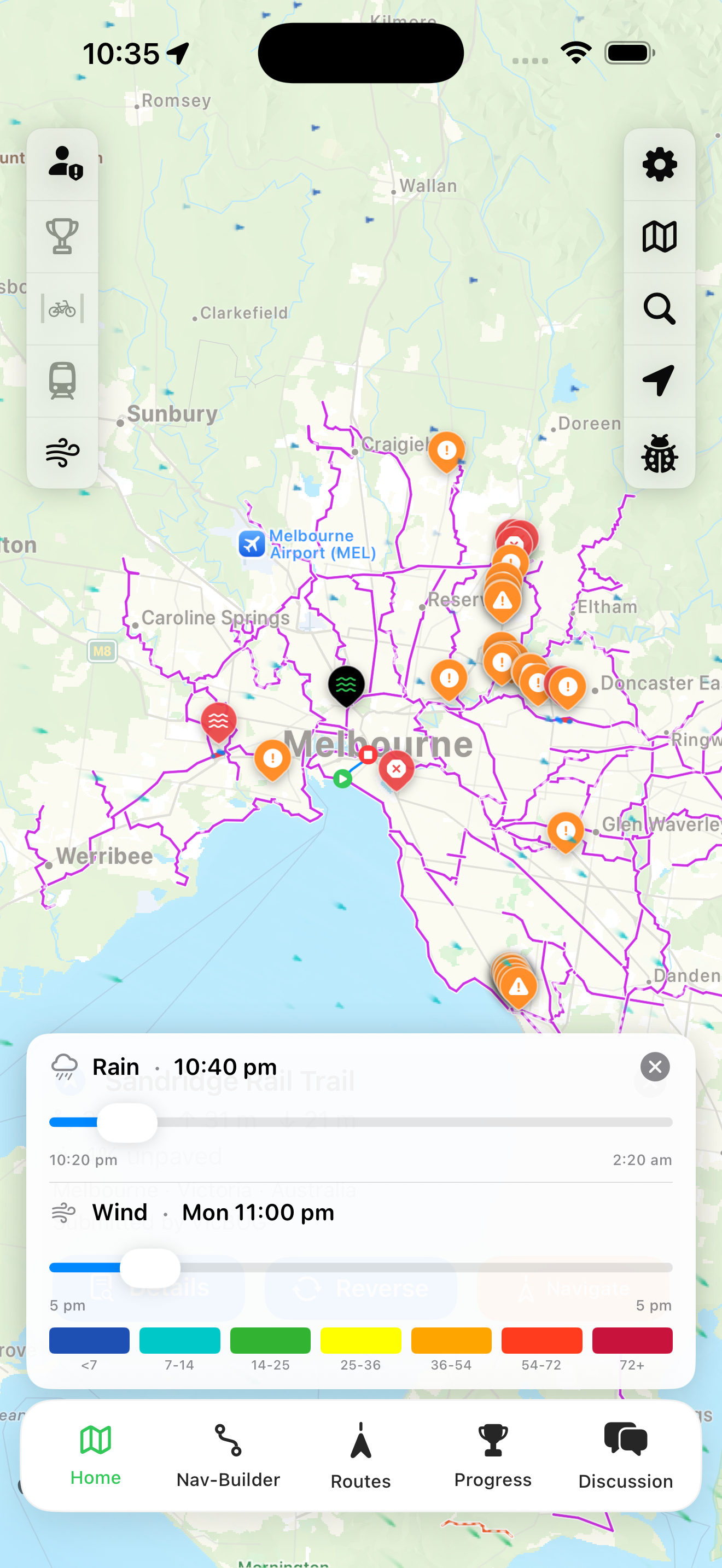Toggle the train transit overlay

coord(63,381)
